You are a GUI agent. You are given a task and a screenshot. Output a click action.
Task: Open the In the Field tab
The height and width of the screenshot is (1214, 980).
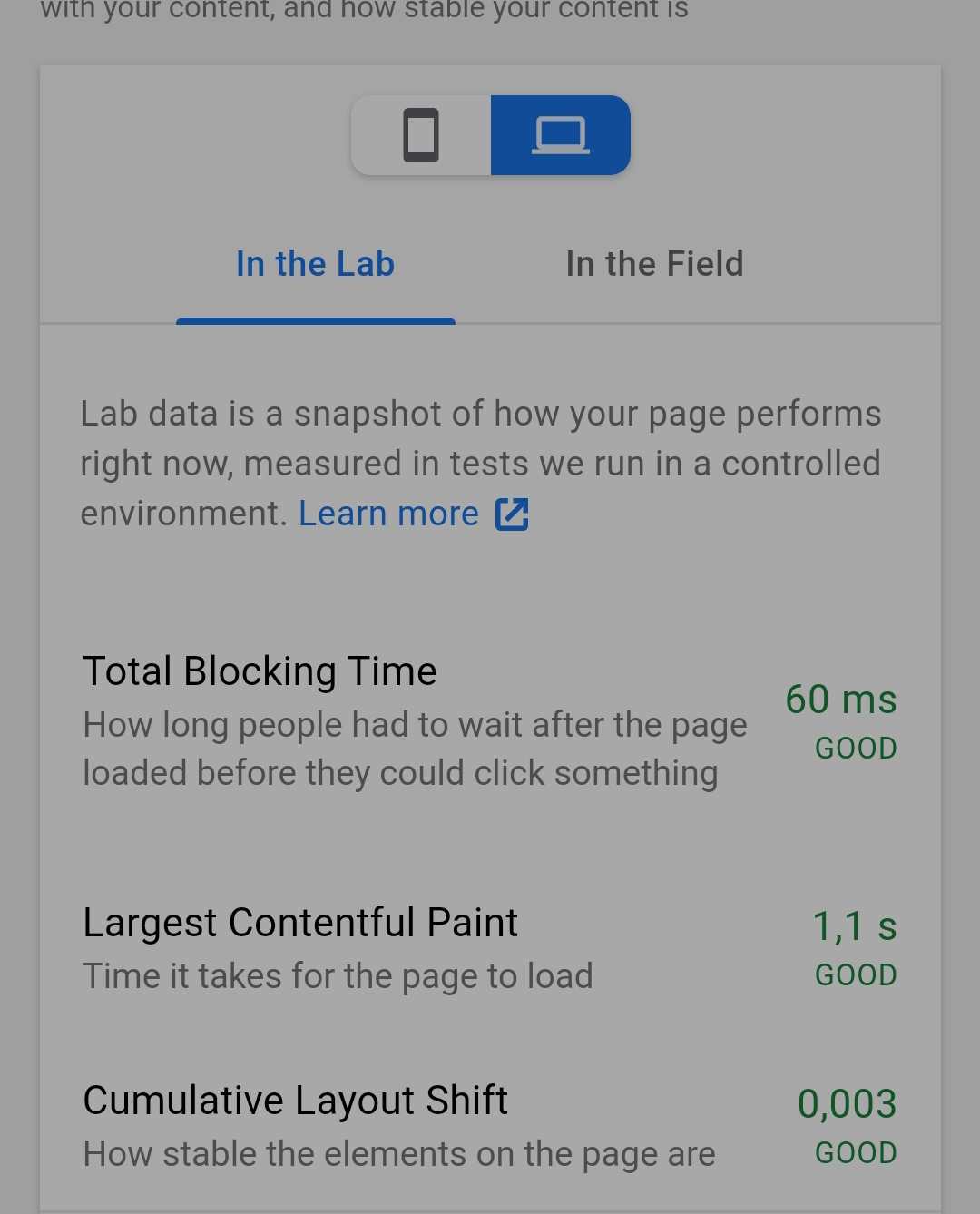point(654,265)
